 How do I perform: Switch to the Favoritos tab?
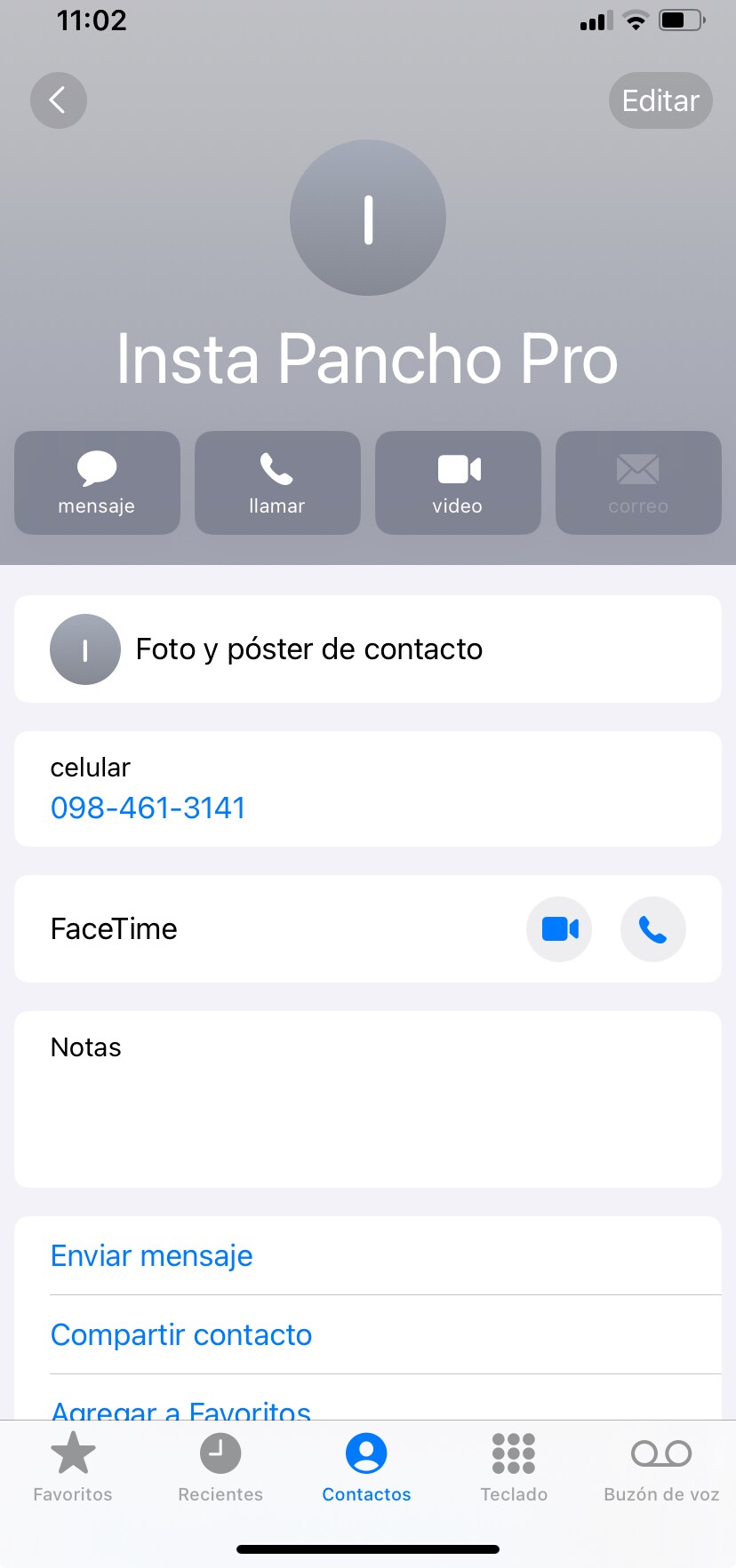(x=73, y=1468)
